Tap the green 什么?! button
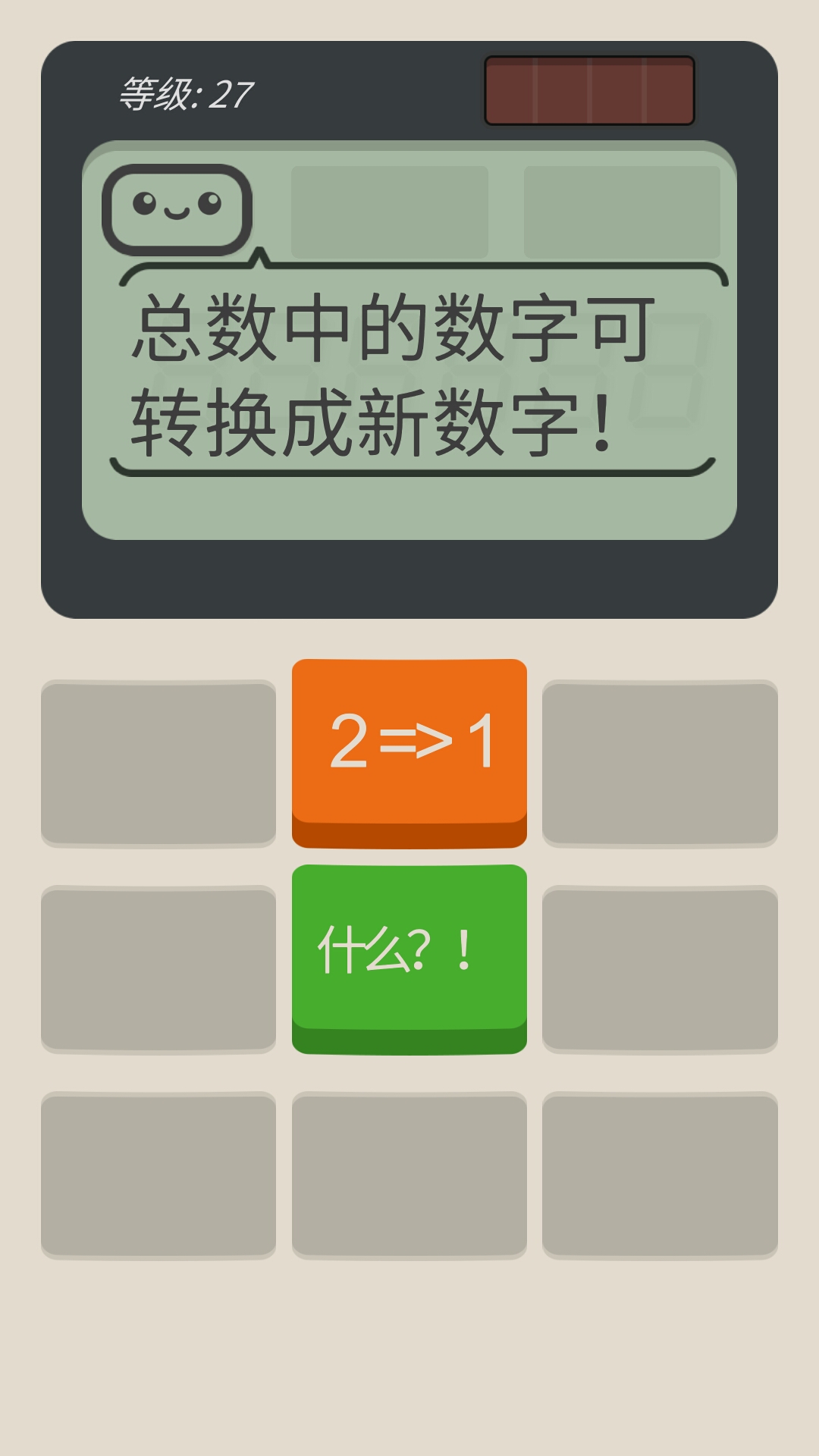Screen dimensions: 819x1456 click(x=409, y=951)
